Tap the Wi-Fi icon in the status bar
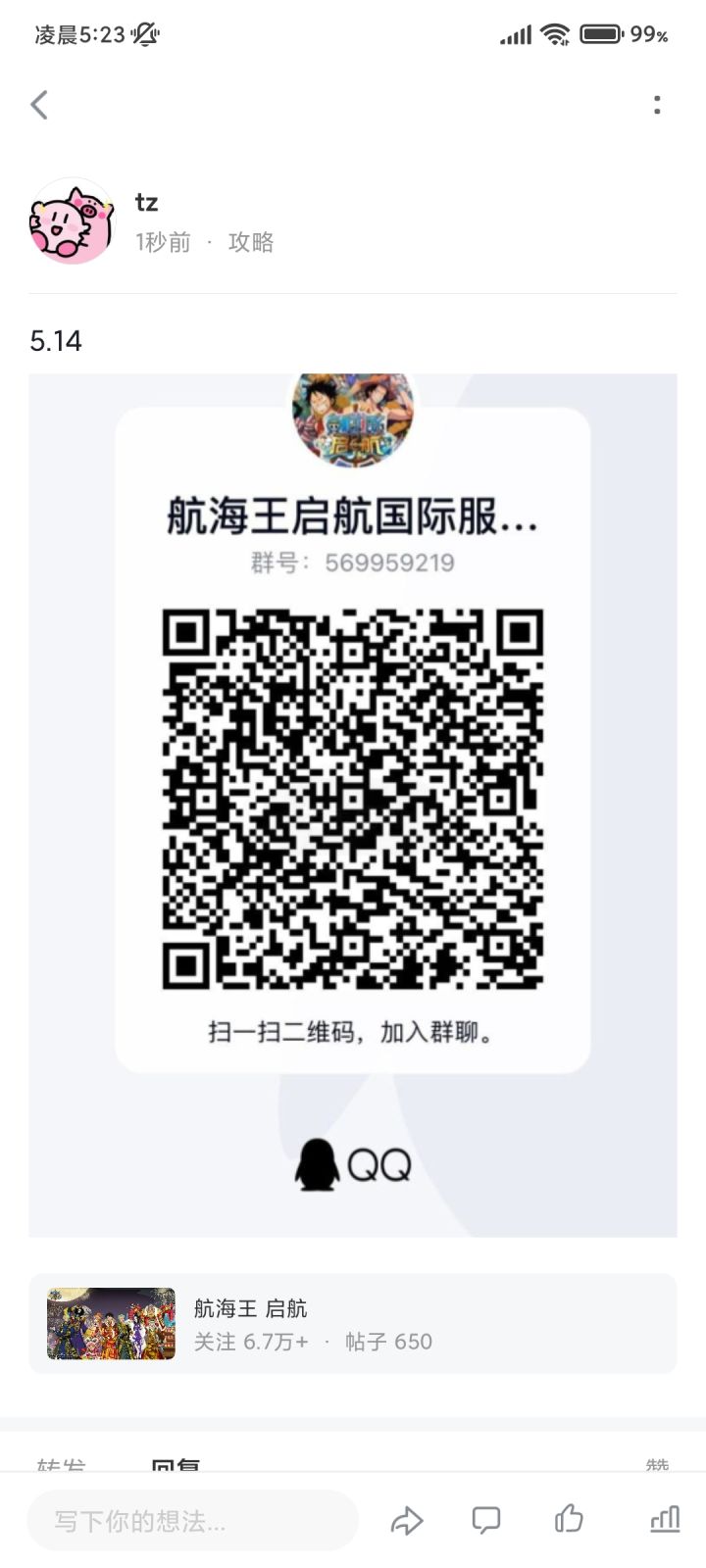The height and width of the screenshot is (1568, 706). click(x=555, y=33)
